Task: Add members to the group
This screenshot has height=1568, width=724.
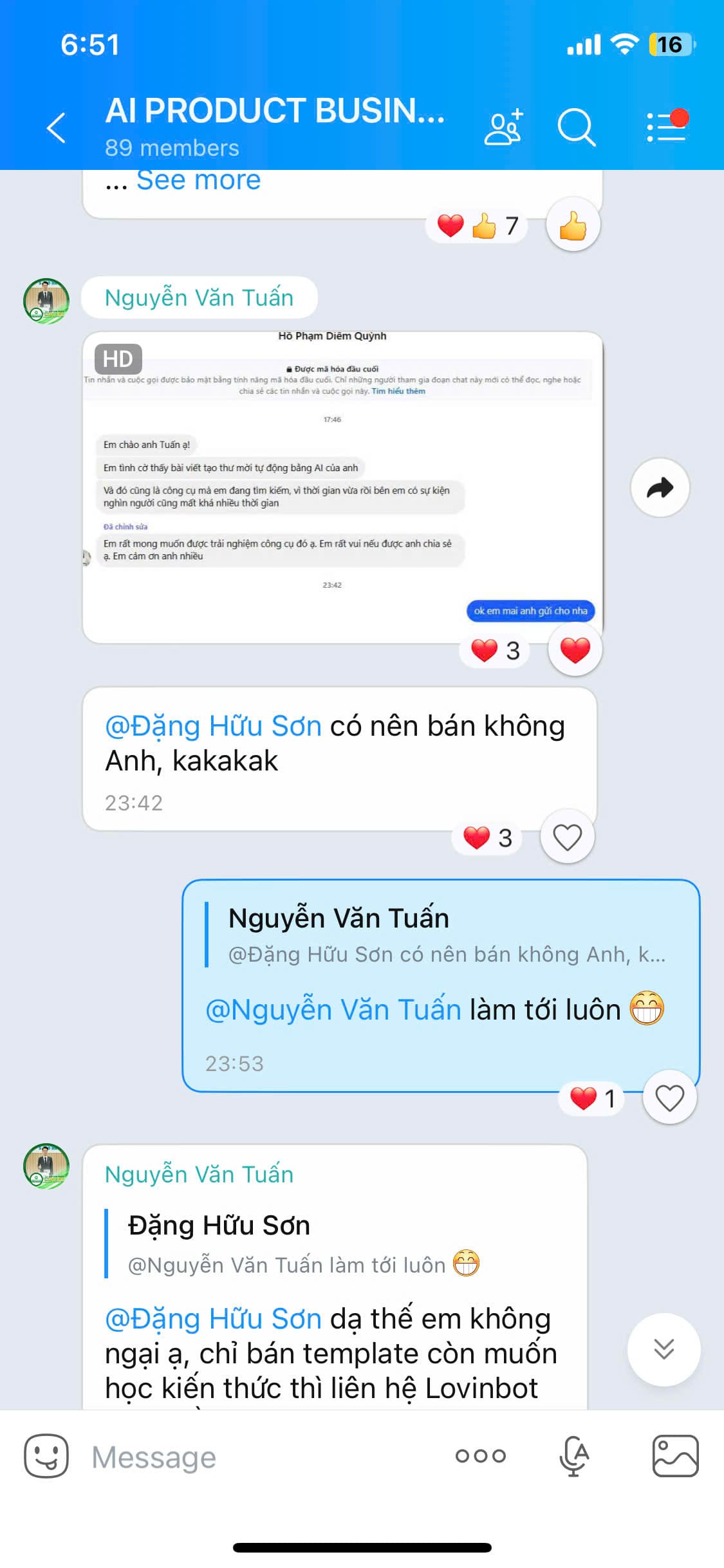Action: click(503, 127)
